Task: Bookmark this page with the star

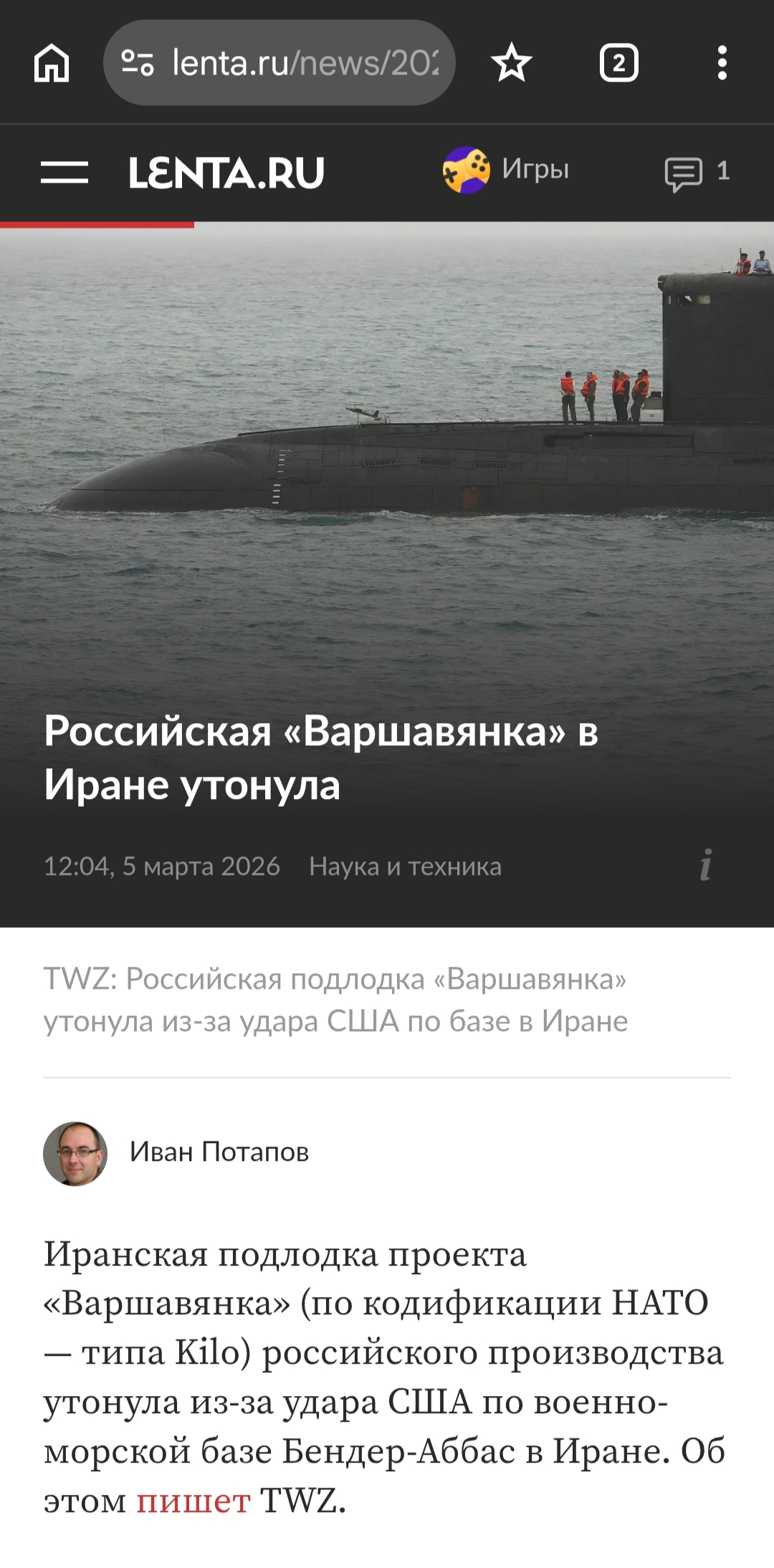Action: [x=512, y=63]
